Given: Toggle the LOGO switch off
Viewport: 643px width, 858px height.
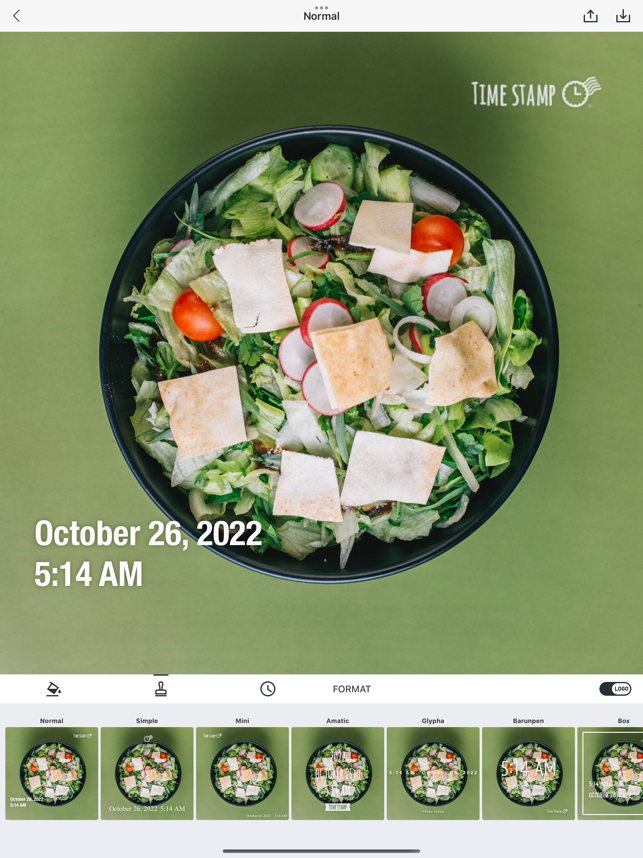Looking at the screenshot, I should [615, 689].
